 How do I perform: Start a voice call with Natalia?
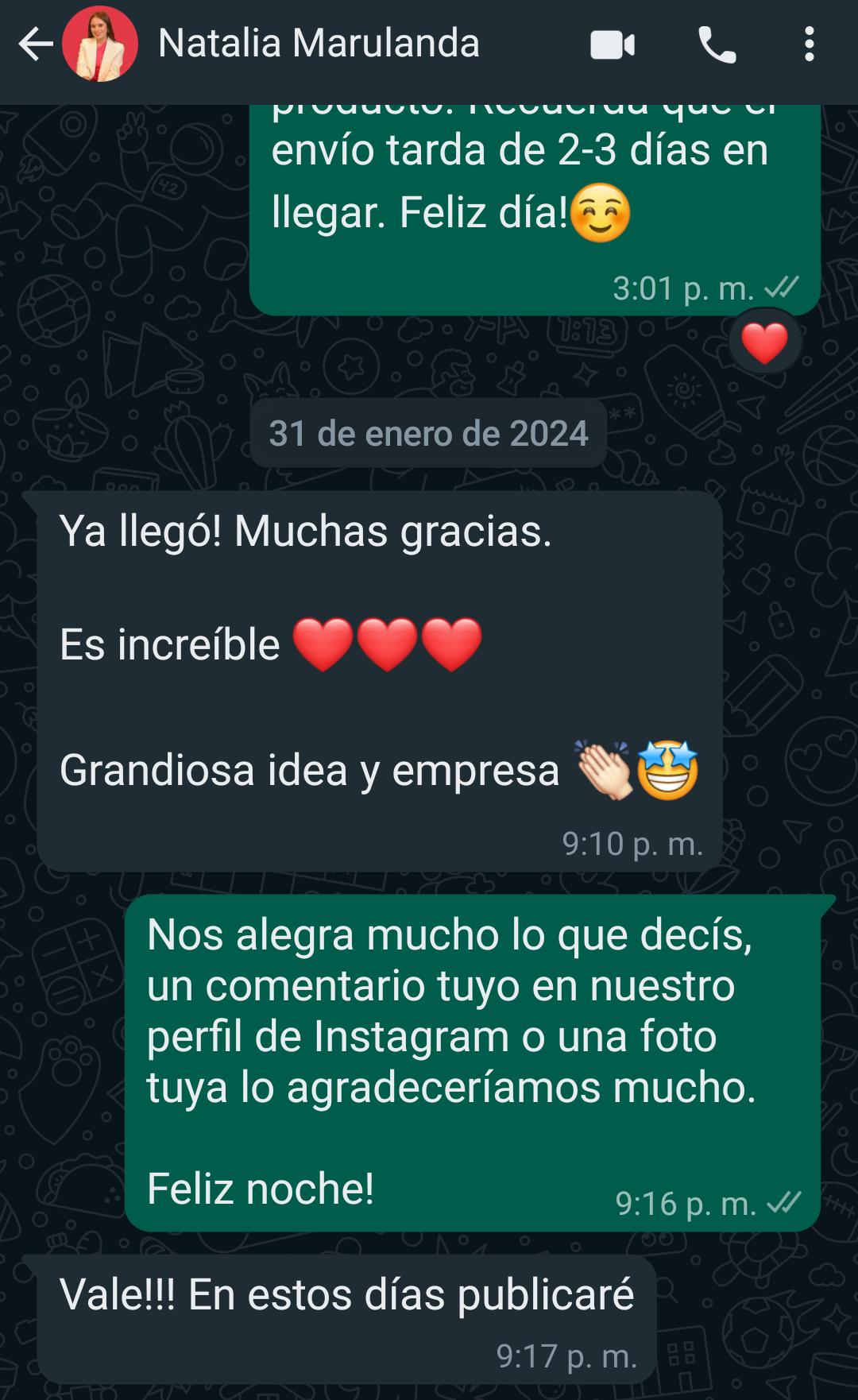[x=717, y=44]
